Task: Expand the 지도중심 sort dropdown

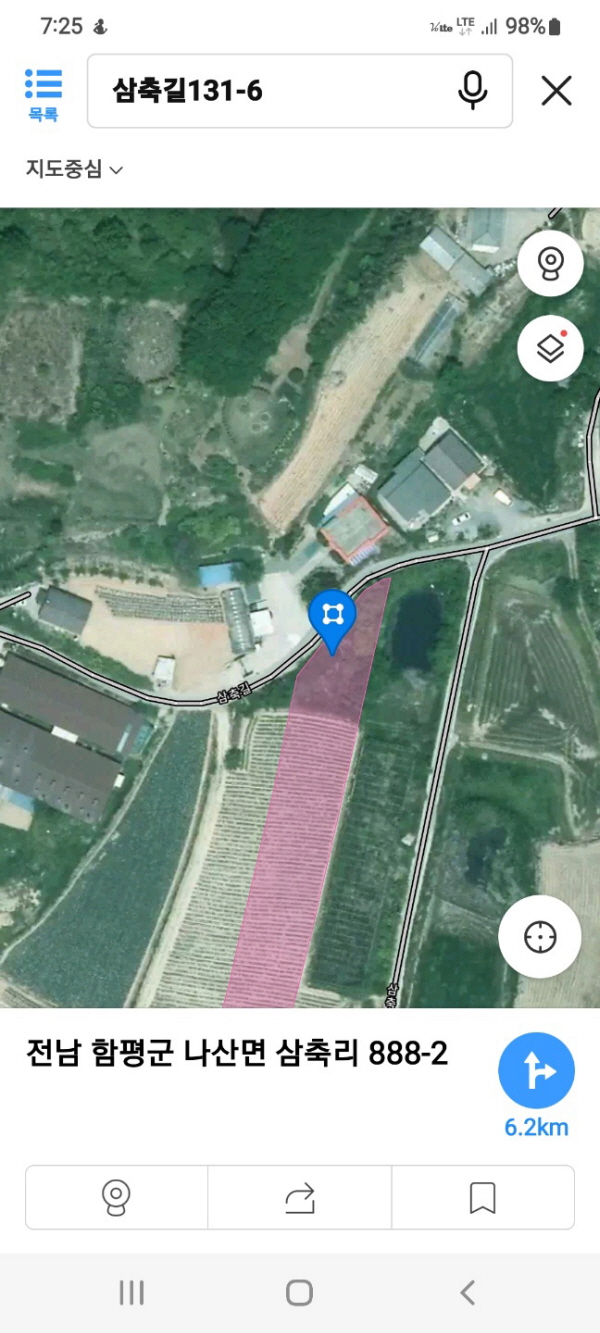Action: tap(74, 169)
